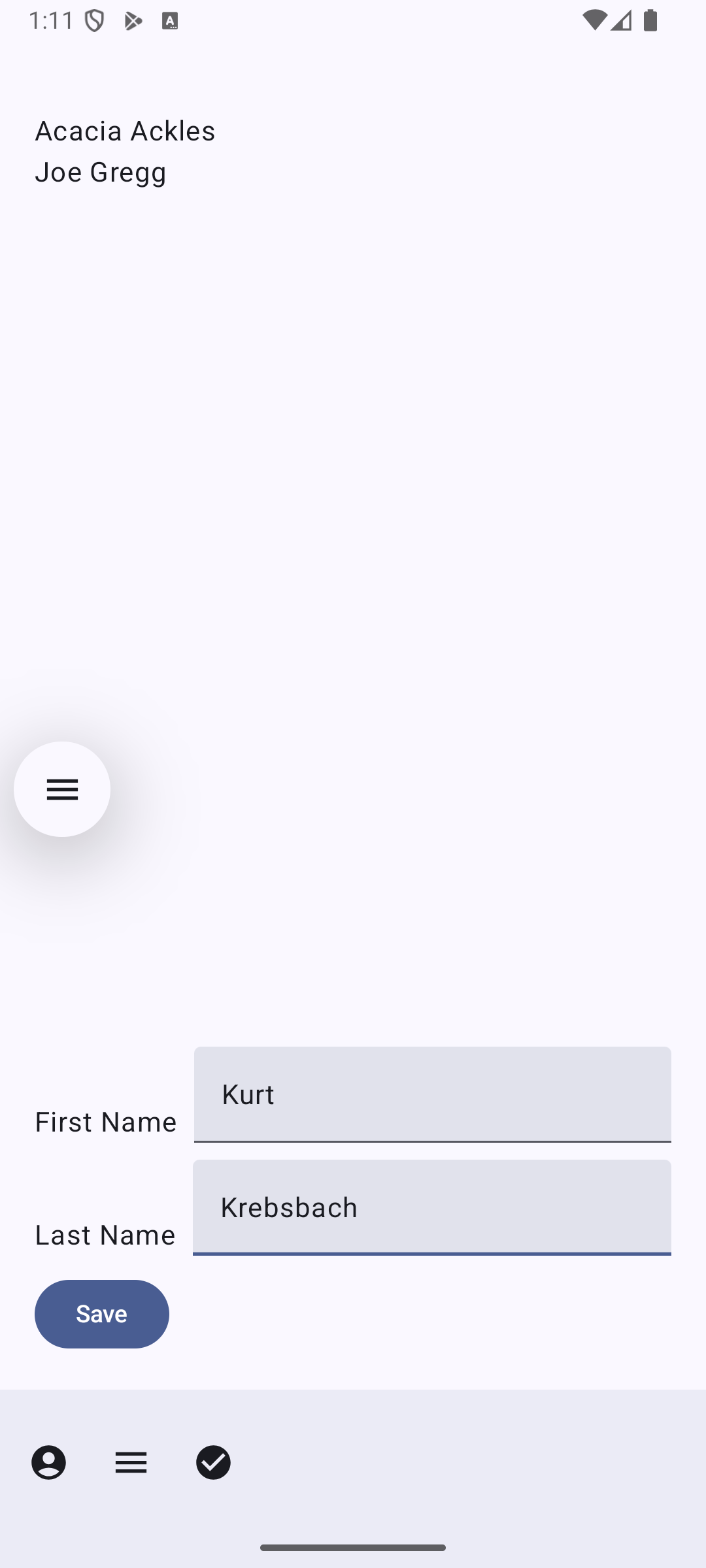
Task: Open the list lines icon in the bottom bar
Action: [131, 1462]
